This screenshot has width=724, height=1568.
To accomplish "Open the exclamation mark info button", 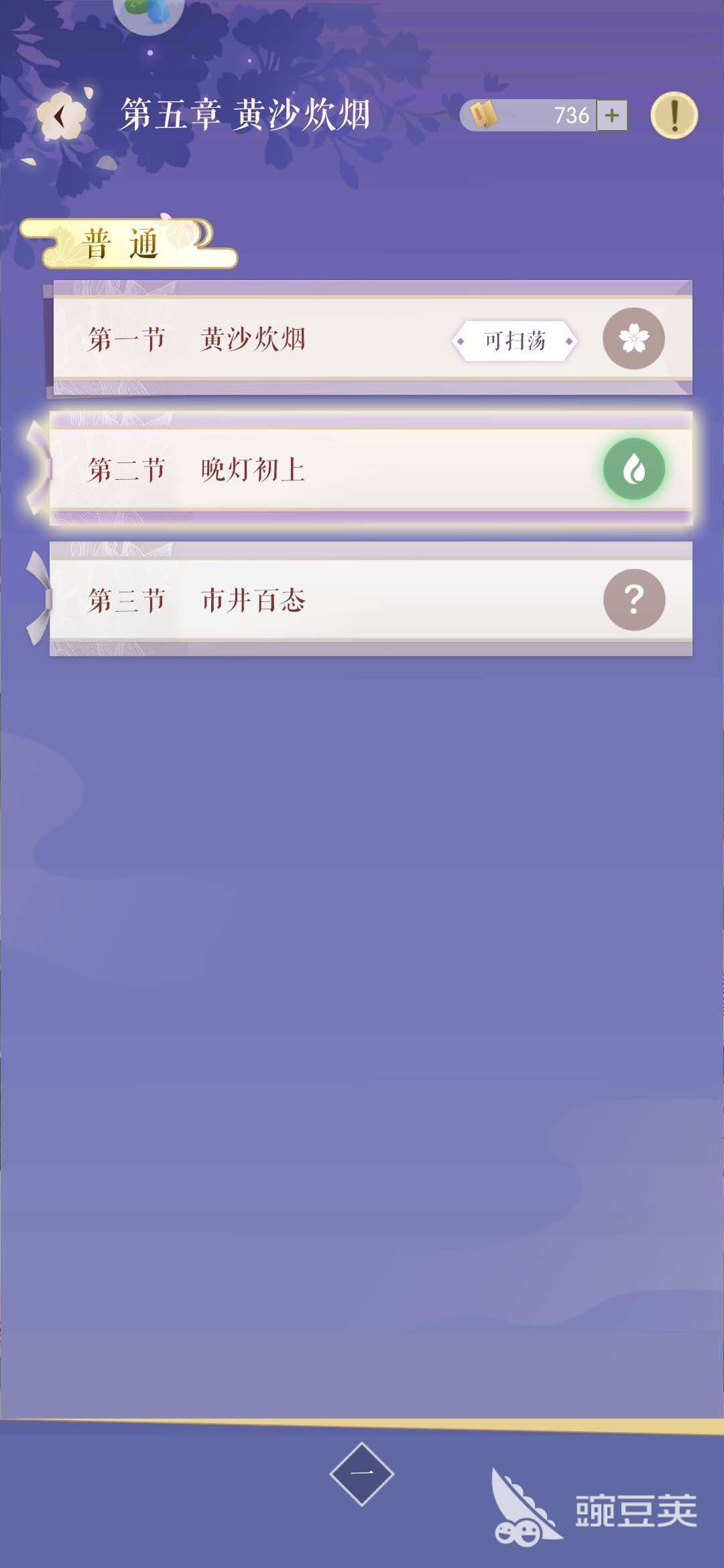I will (x=674, y=115).
